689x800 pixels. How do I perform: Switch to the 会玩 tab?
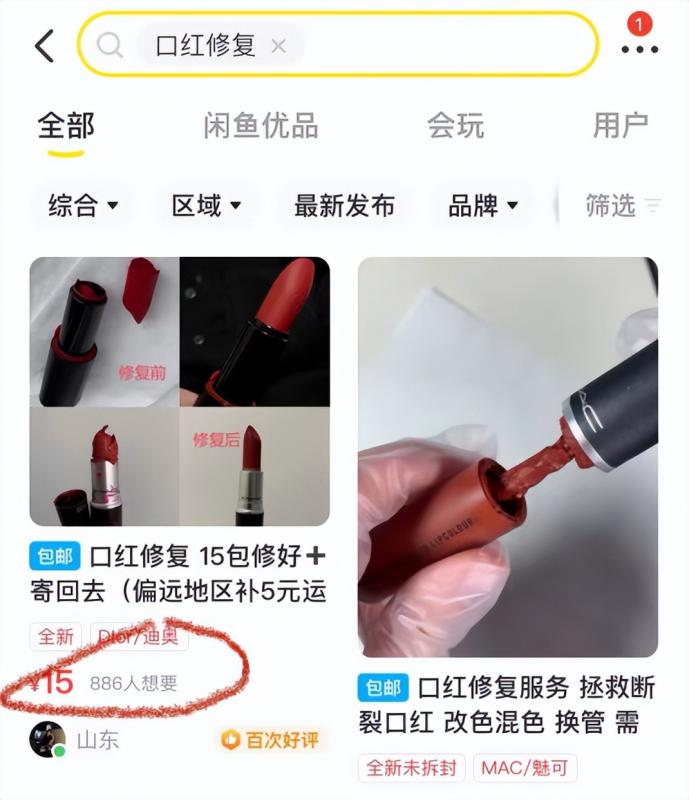point(455,126)
